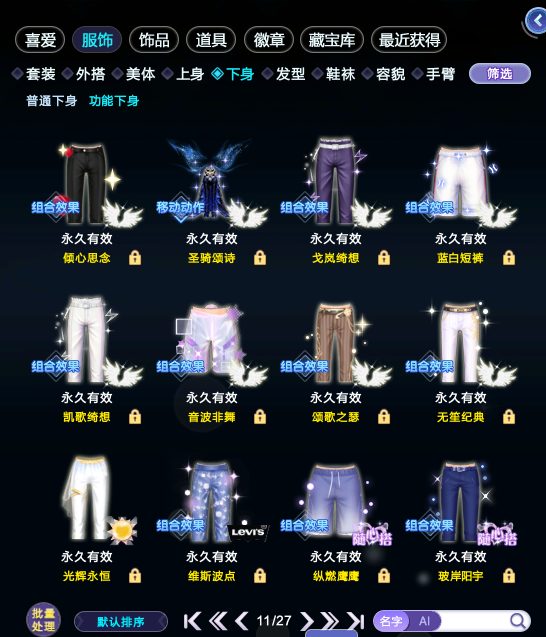546x637 pixels.
Task: Switch search mode to AI
Action: [425, 621]
